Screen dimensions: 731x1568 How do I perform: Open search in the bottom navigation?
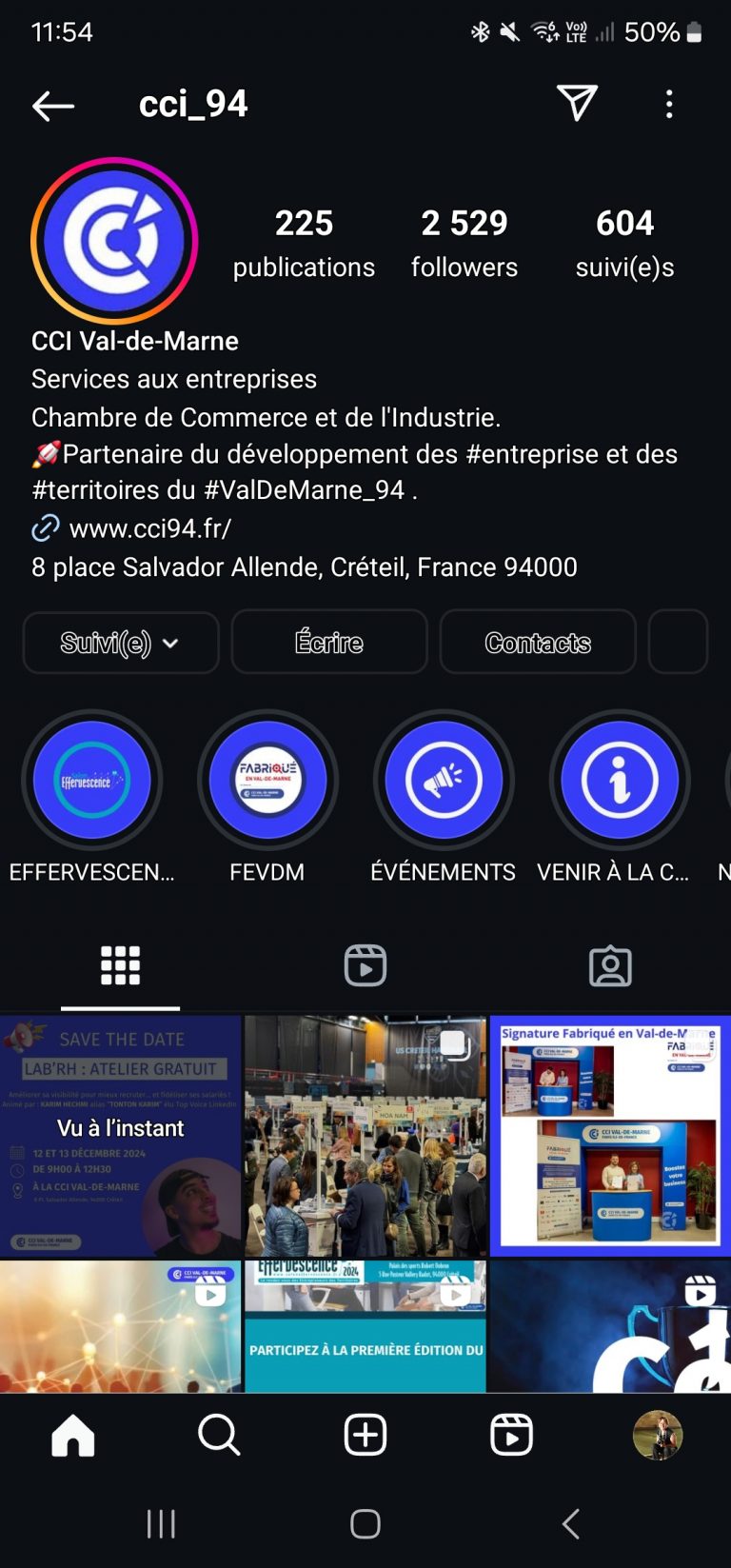click(219, 1435)
